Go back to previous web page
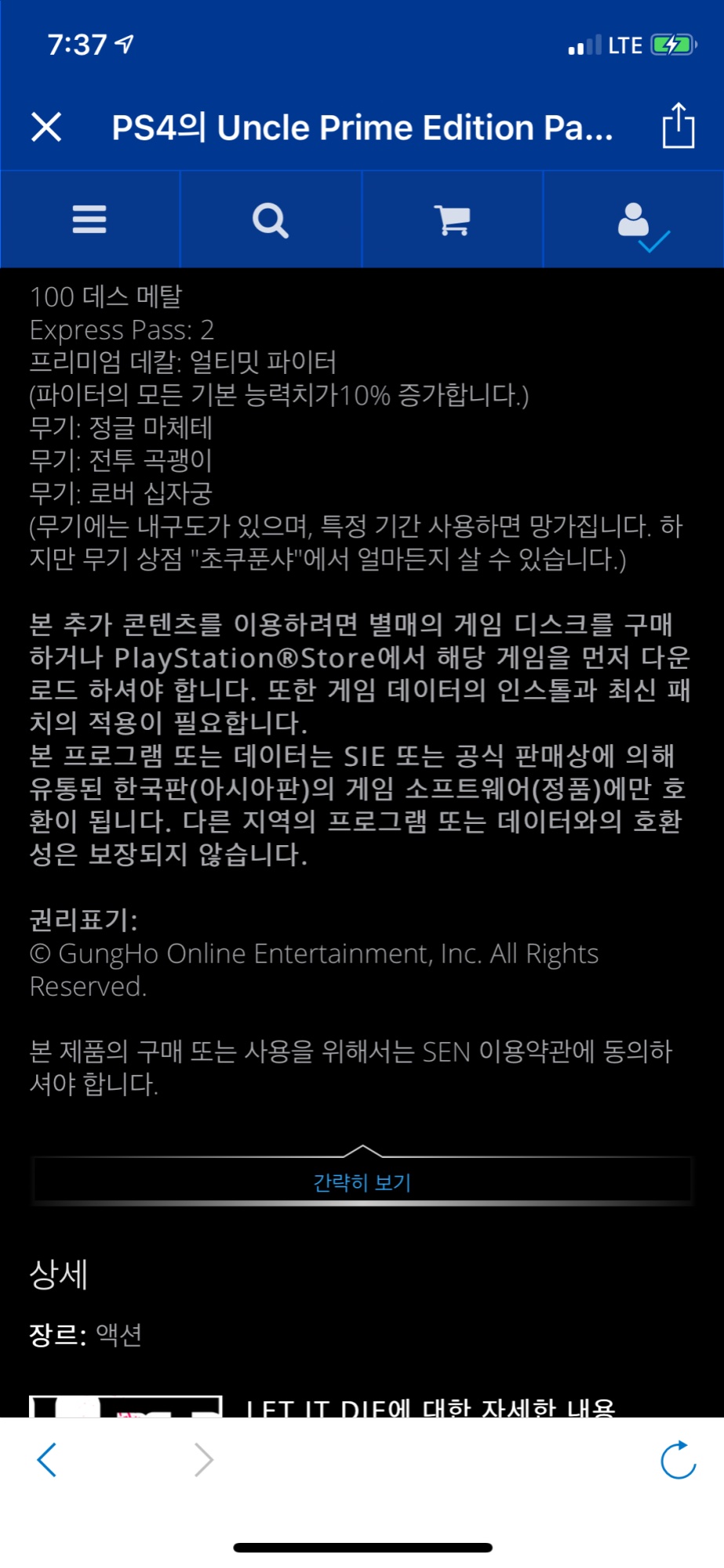 [x=47, y=1460]
